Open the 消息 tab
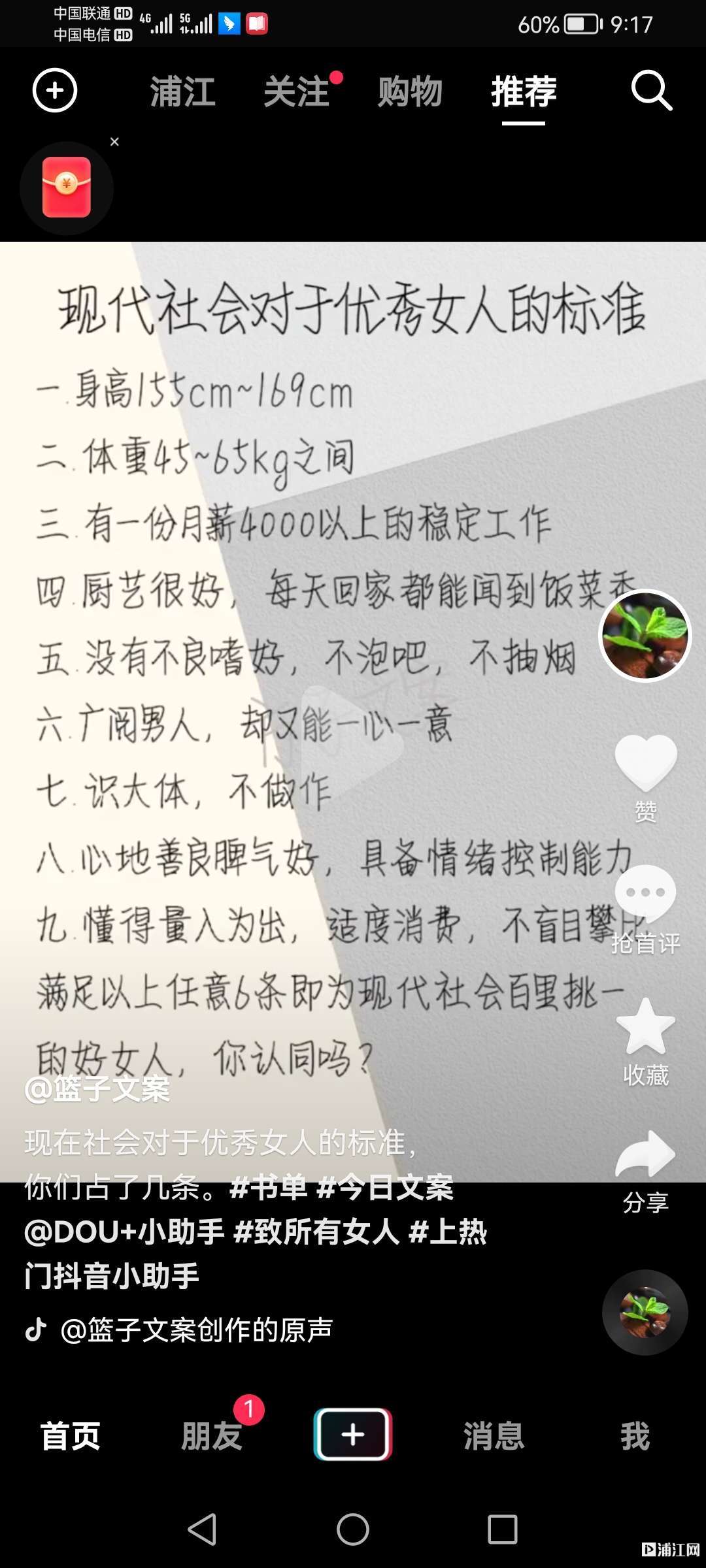Viewport: 706px width, 1568px height. (494, 1436)
